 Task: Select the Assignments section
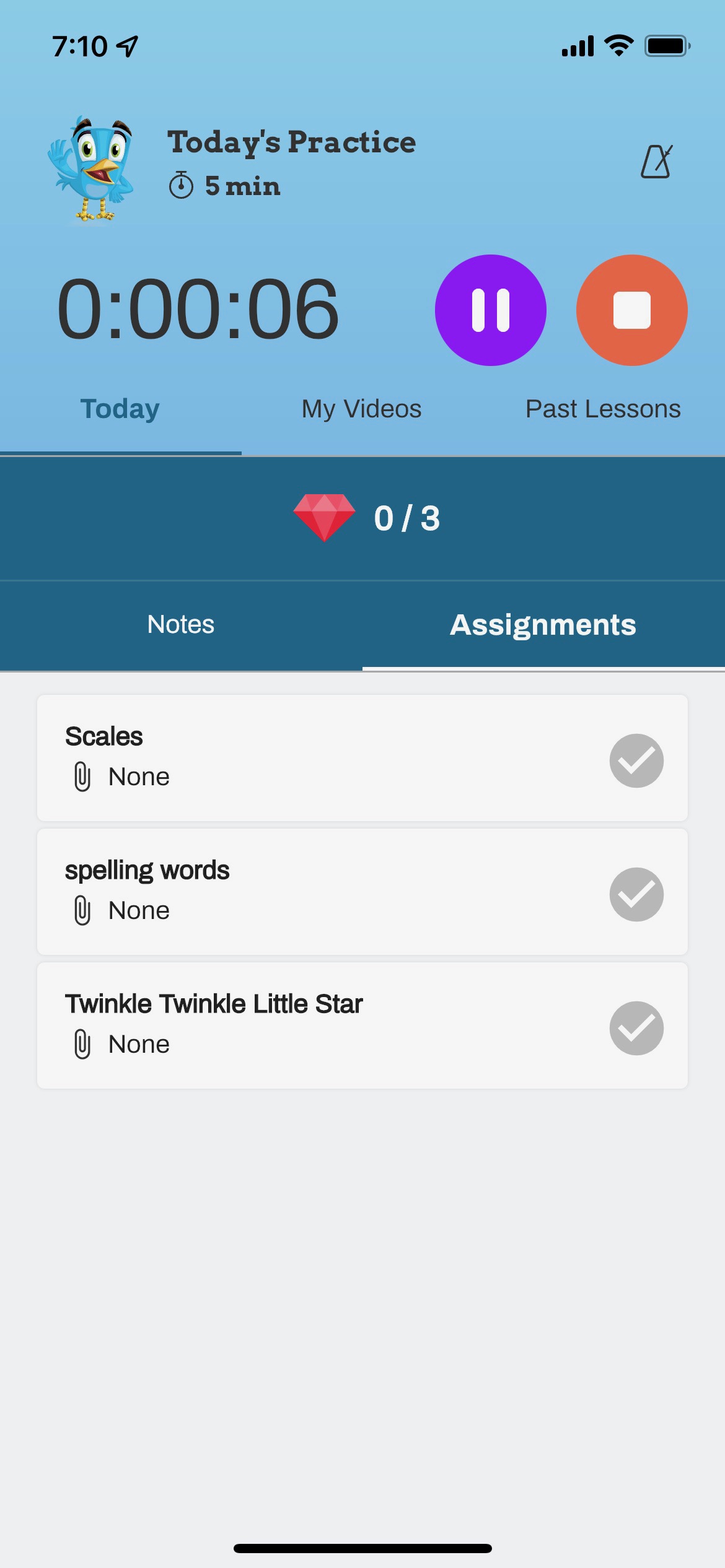coord(543,624)
